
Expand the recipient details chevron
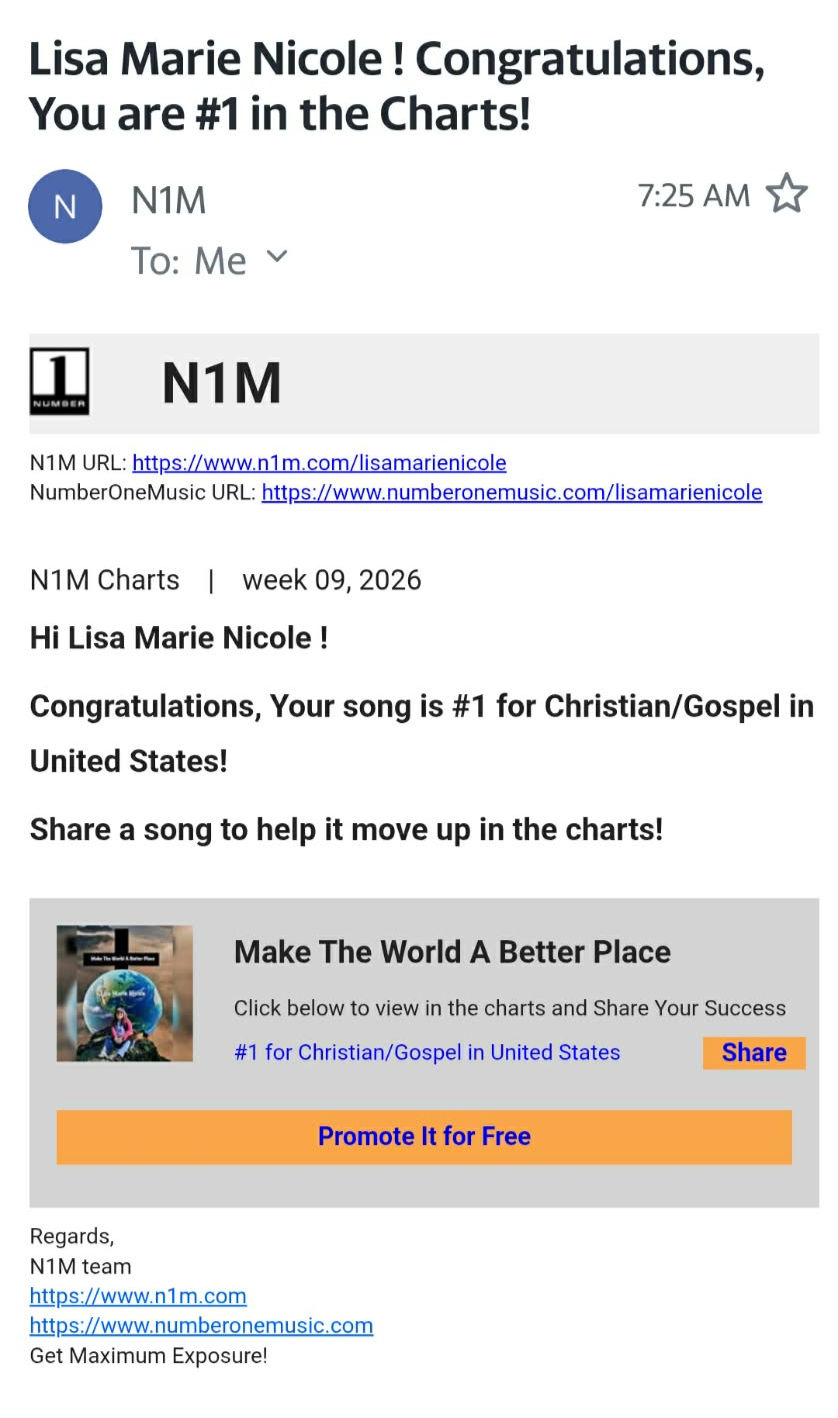277,258
